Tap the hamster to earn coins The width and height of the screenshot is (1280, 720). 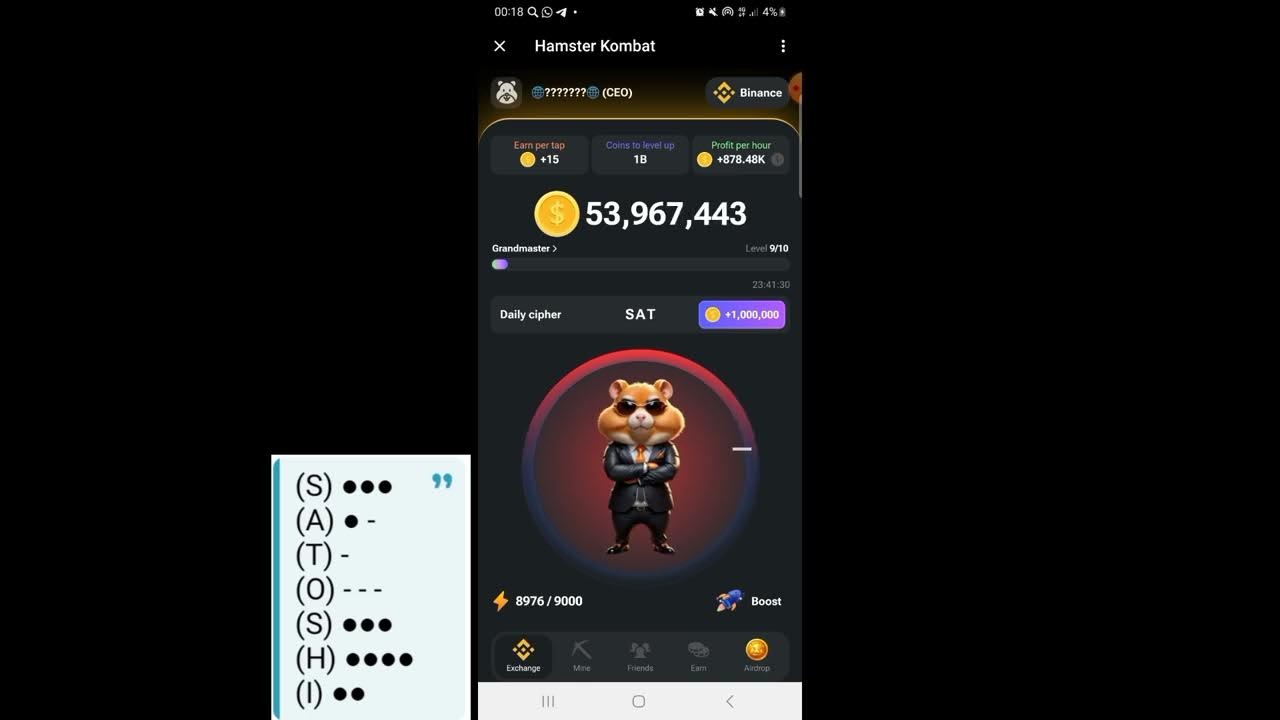pos(640,465)
